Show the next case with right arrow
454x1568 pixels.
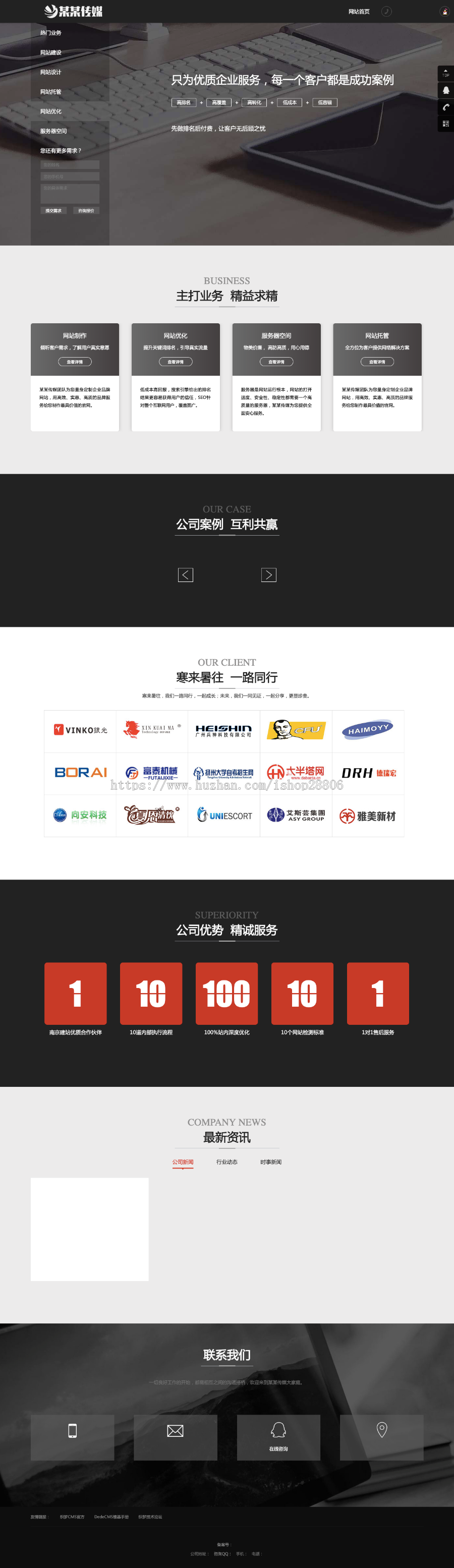pos(268,574)
